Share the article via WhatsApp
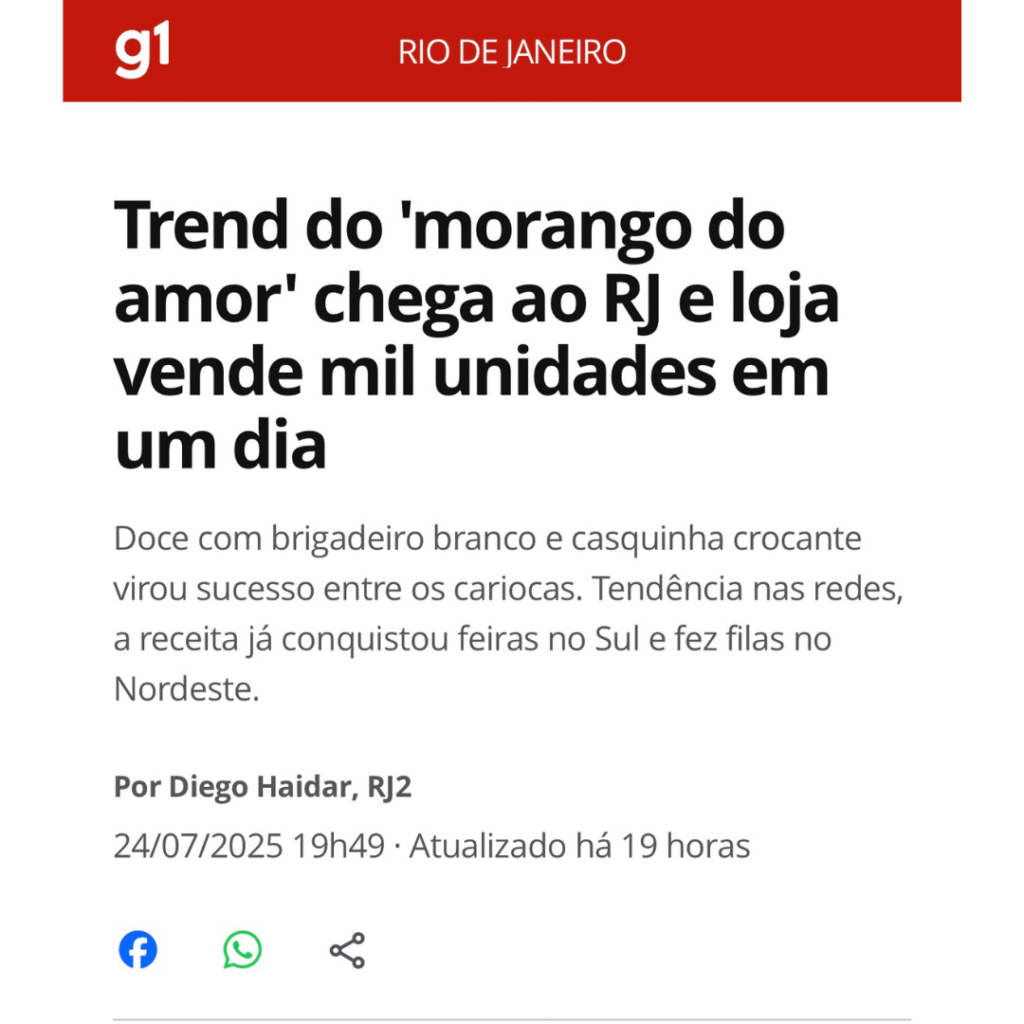The height and width of the screenshot is (1024, 1024). tap(242, 949)
